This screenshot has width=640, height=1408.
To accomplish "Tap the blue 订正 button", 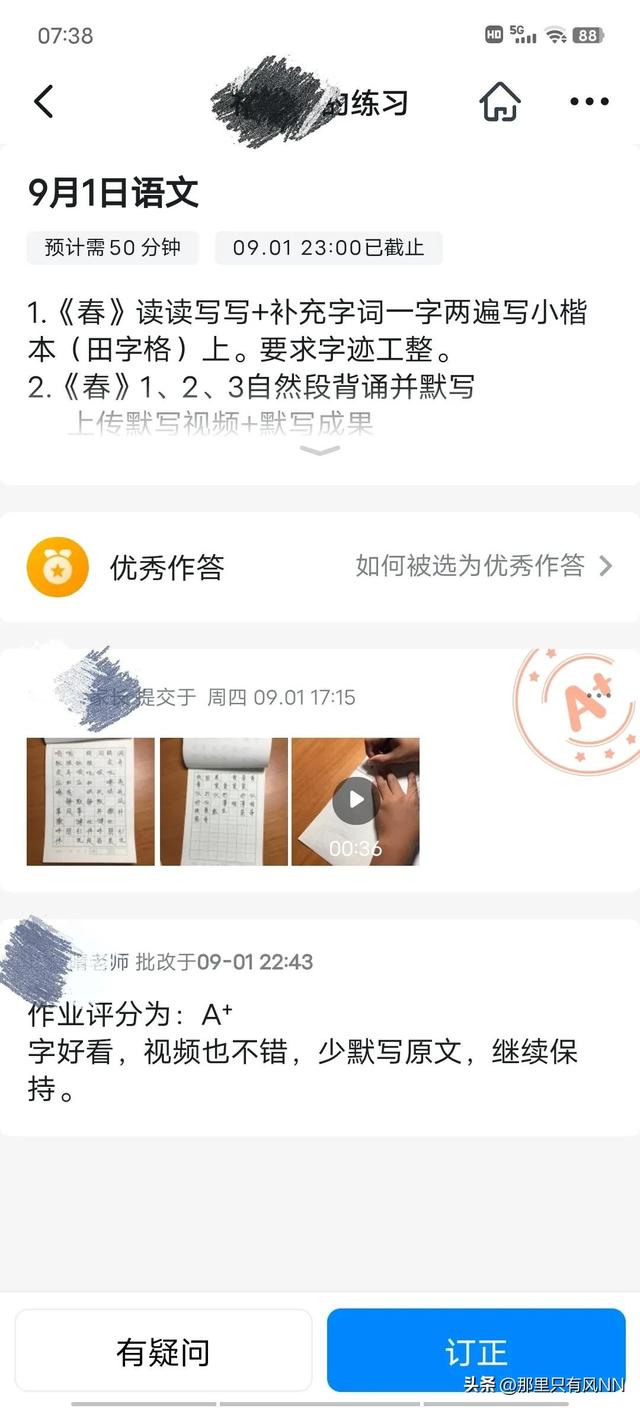I will 476,1352.
